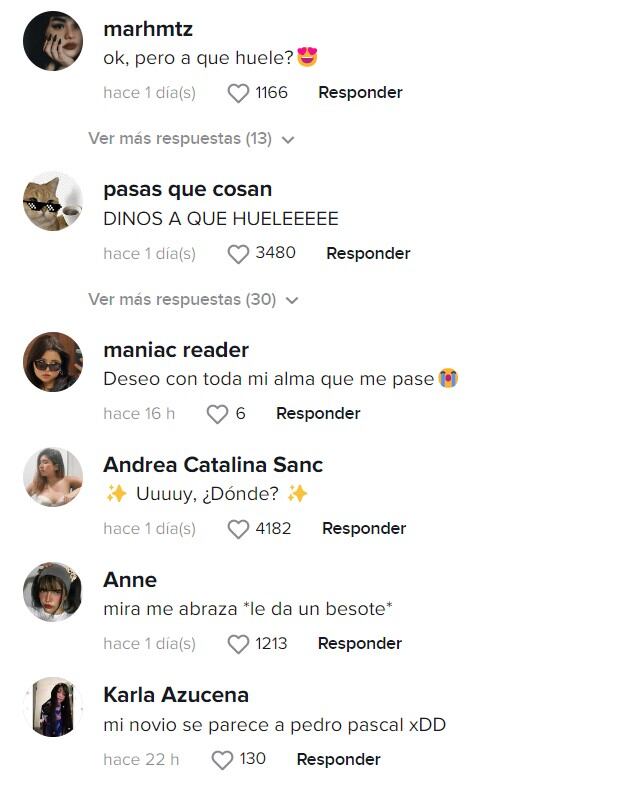Screen dimensions: 640x785
Task: Like marhmtz's comment
Action: 238,93
